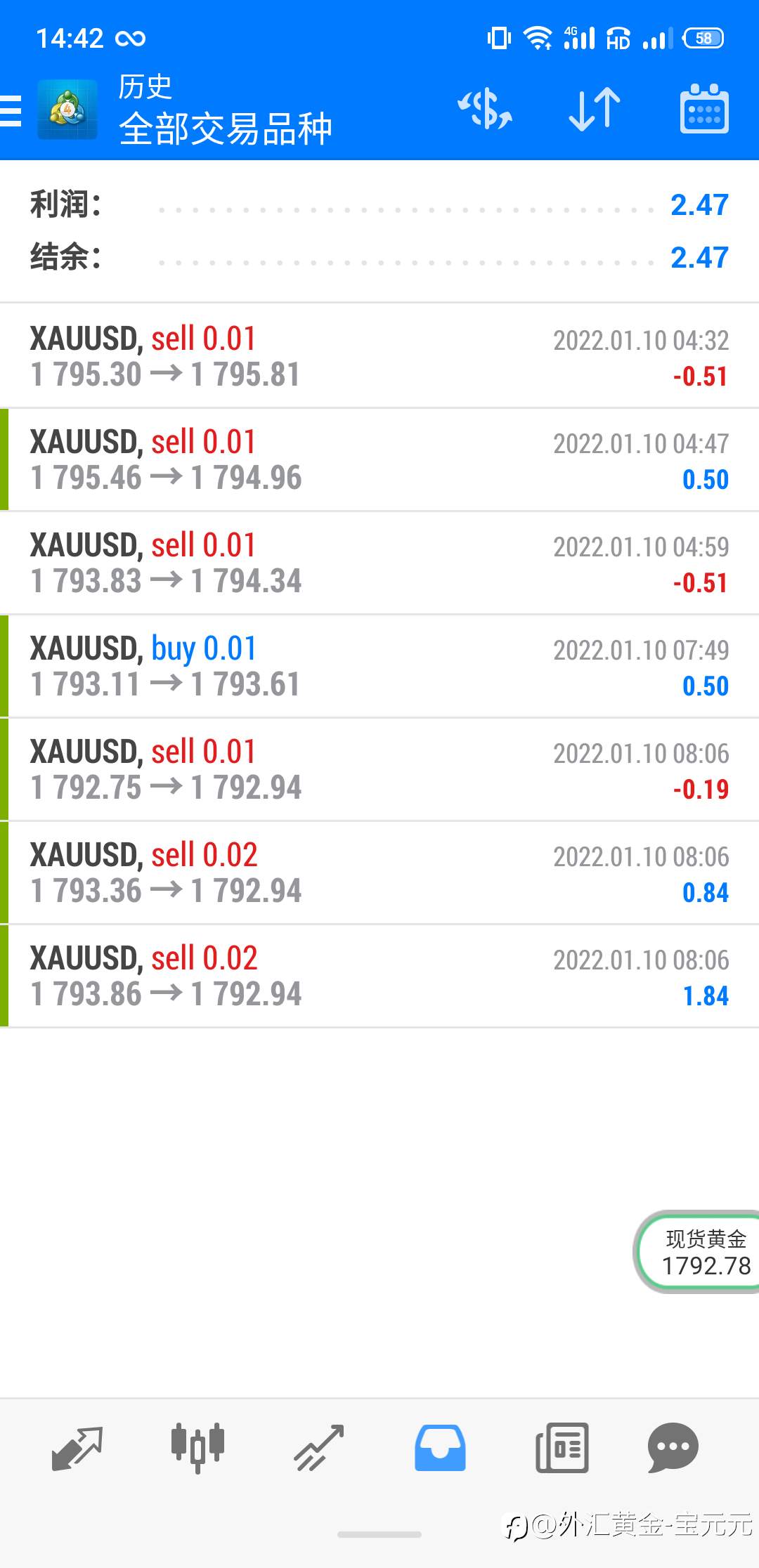The height and width of the screenshot is (1568, 759).
Task: Tap the floating spot gold price widget
Action: 697,1252
